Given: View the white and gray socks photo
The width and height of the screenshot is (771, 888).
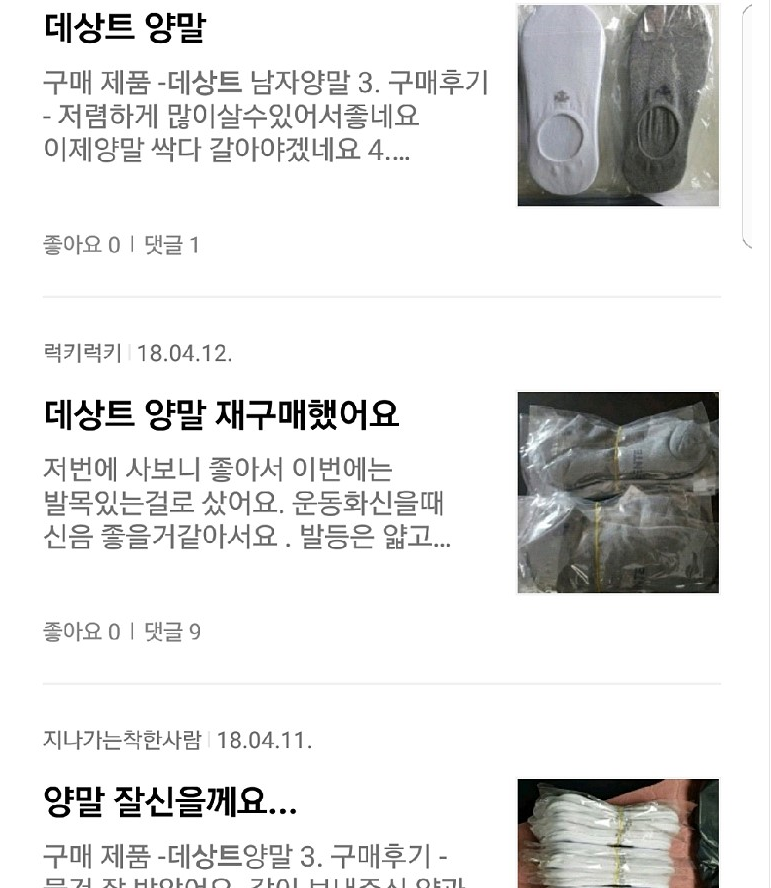Looking at the screenshot, I should [x=618, y=105].
